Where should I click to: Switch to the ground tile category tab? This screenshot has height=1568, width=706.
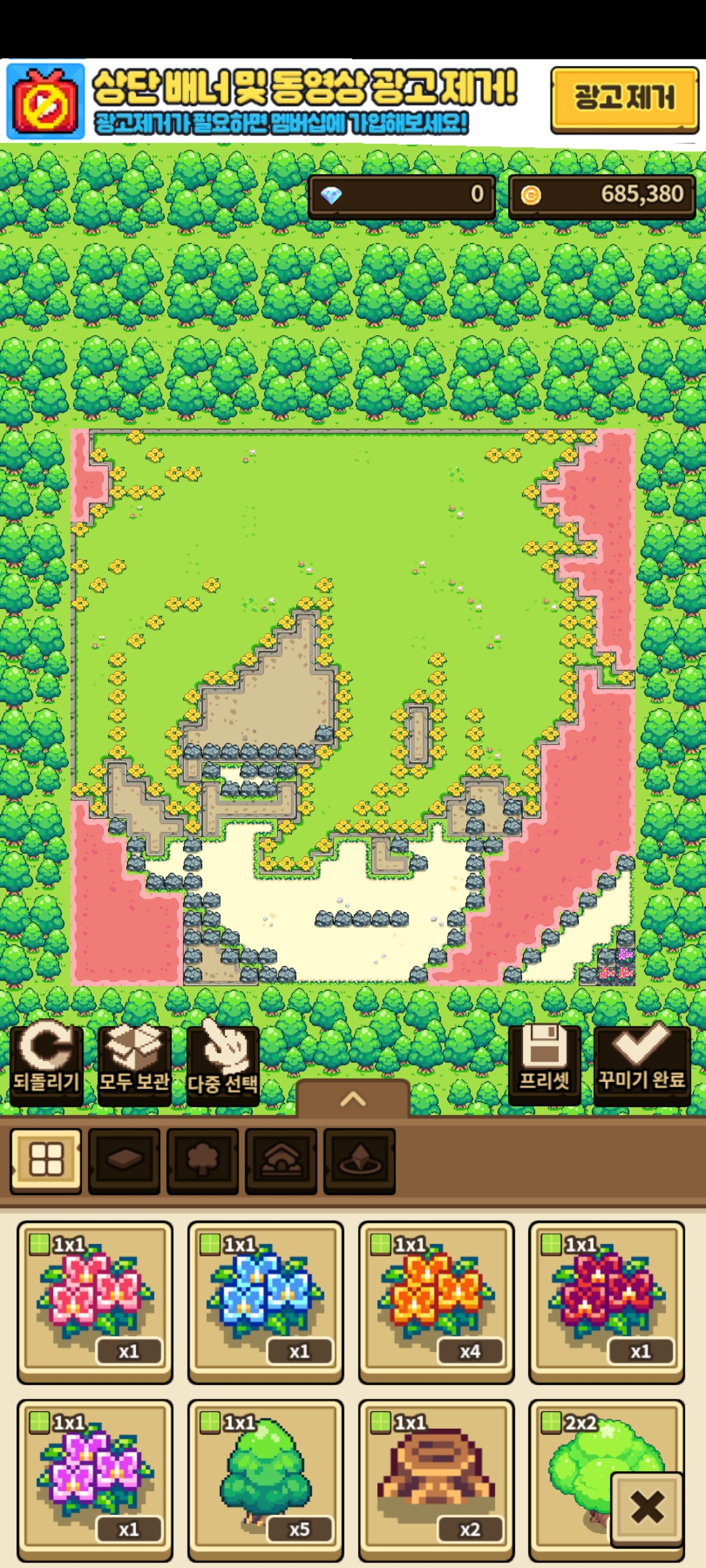coord(124,1161)
